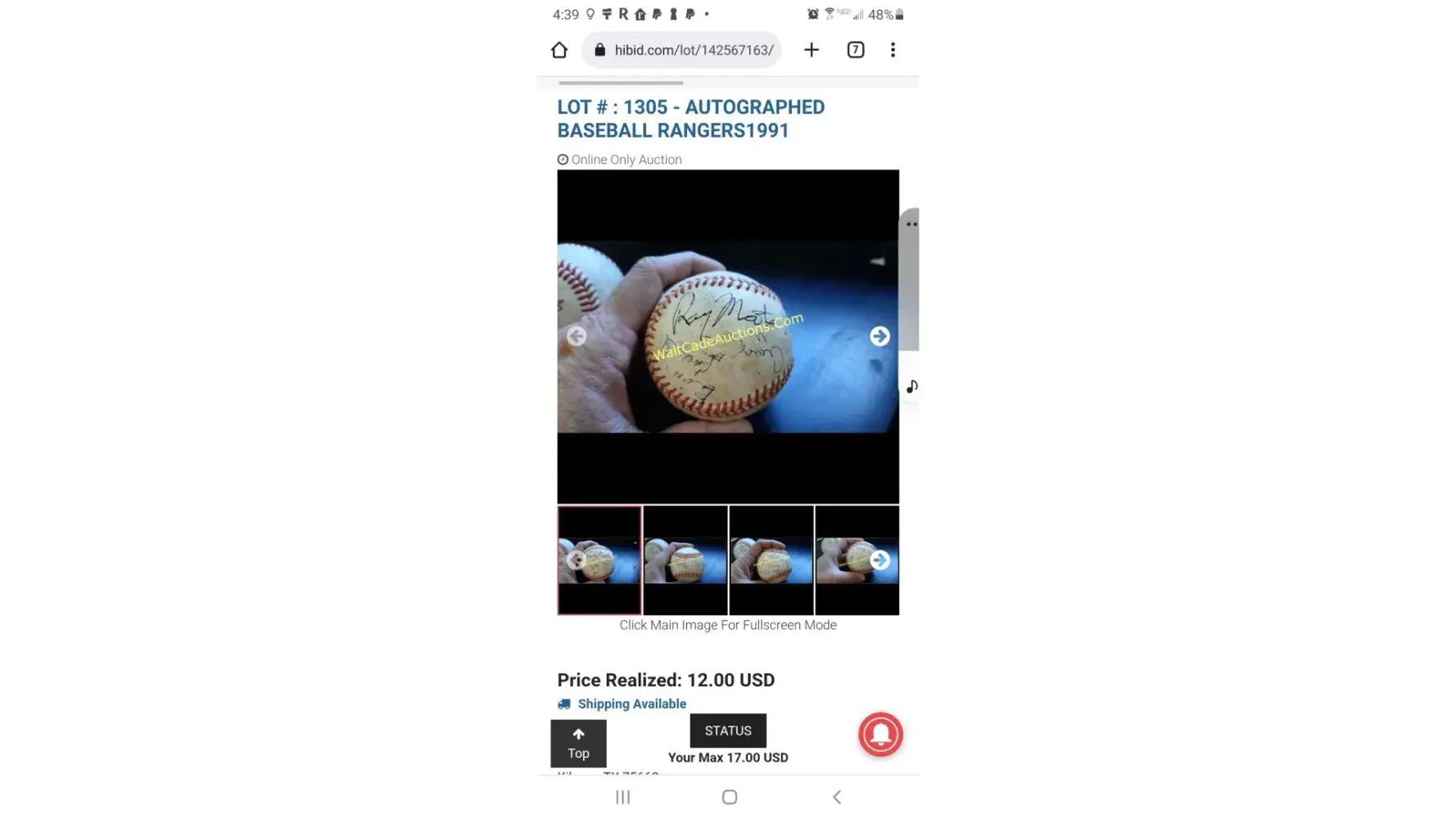Move the thumbnail strip back with left arrow

coord(576,560)
